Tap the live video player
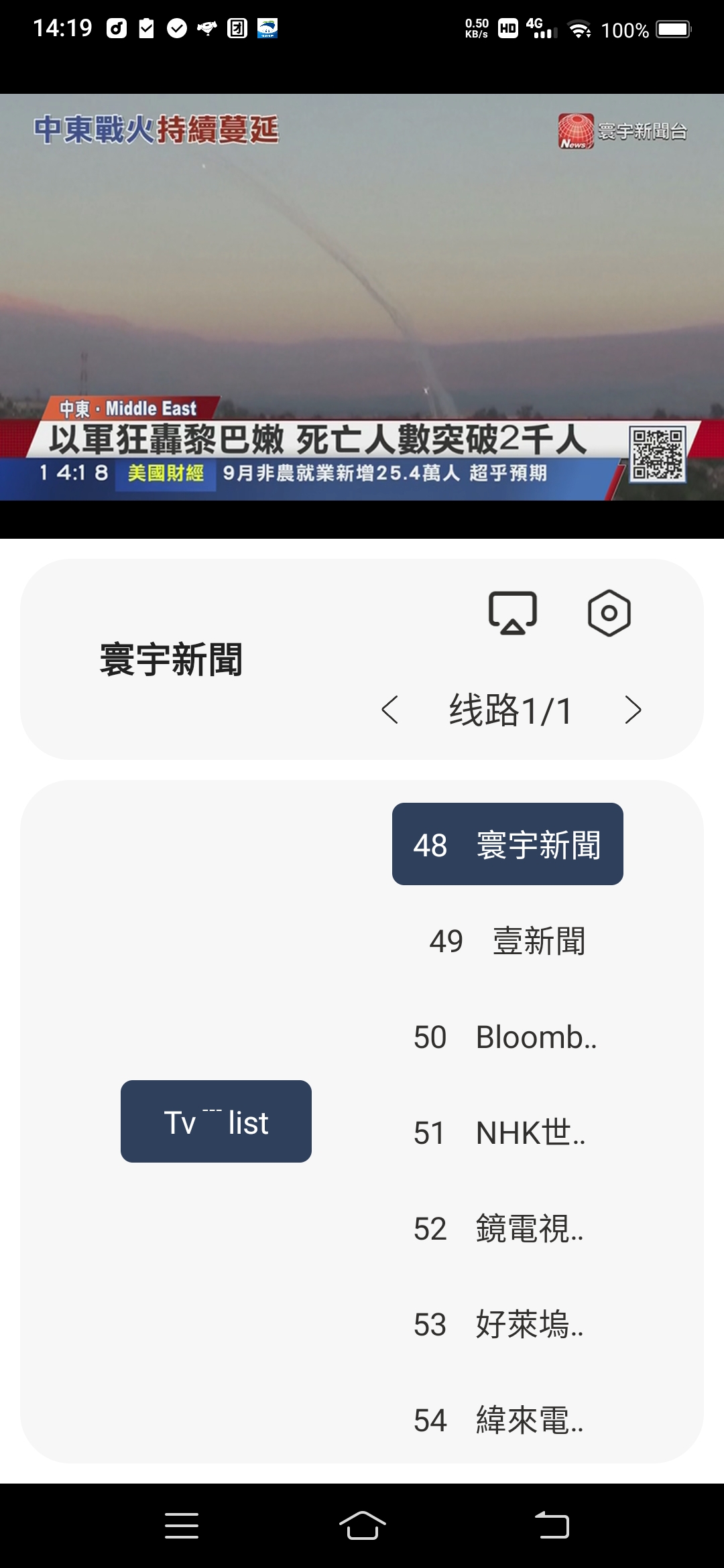 coord(362,298)
